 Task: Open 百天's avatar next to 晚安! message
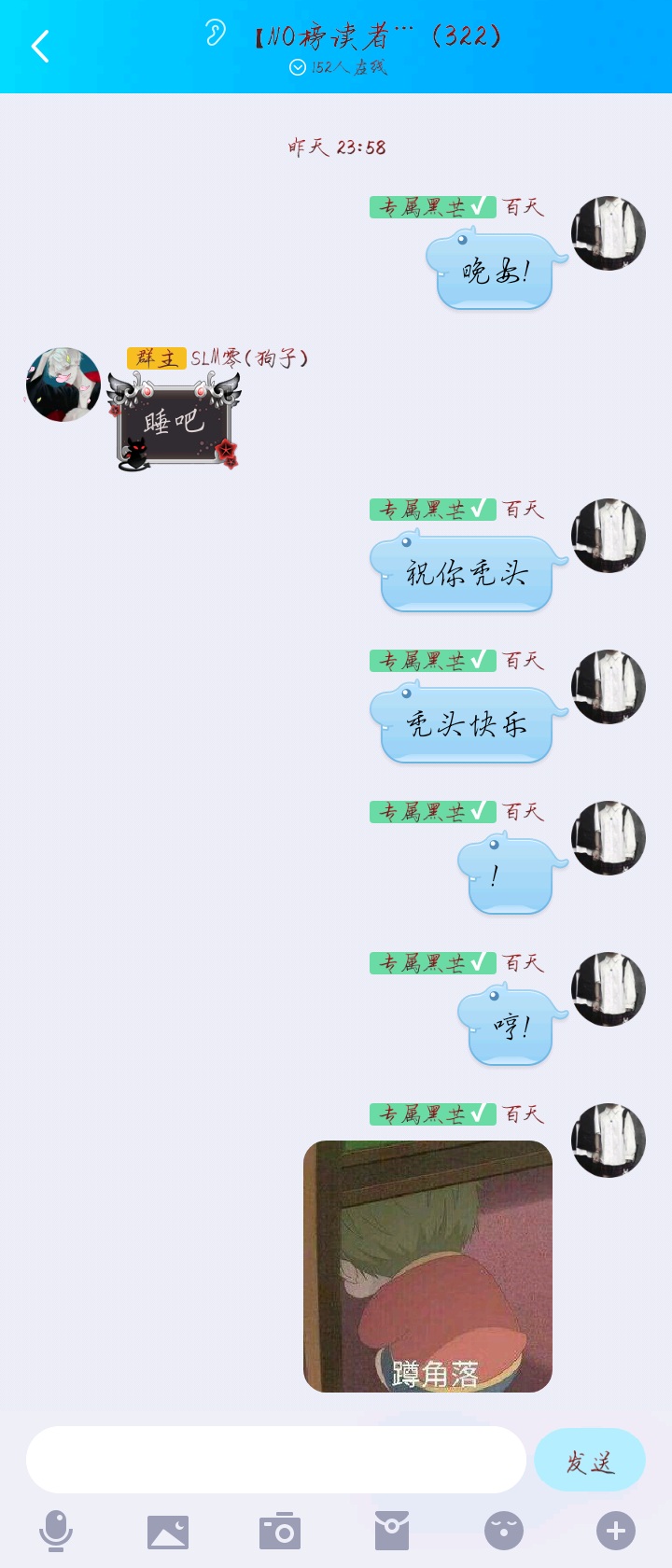click(x=609, y=233)
